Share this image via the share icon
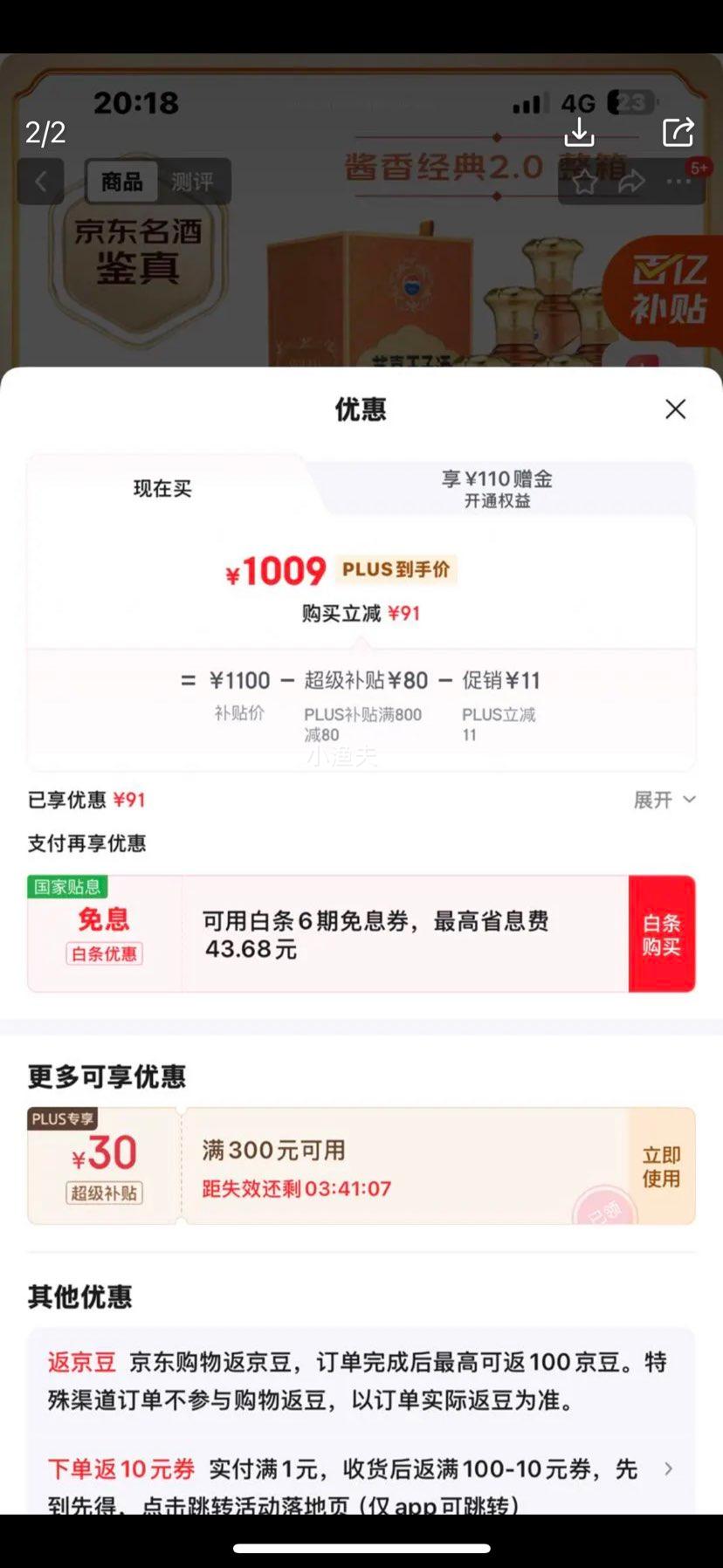This screenshot has height=1568, width=723. (x=678, y=132)
